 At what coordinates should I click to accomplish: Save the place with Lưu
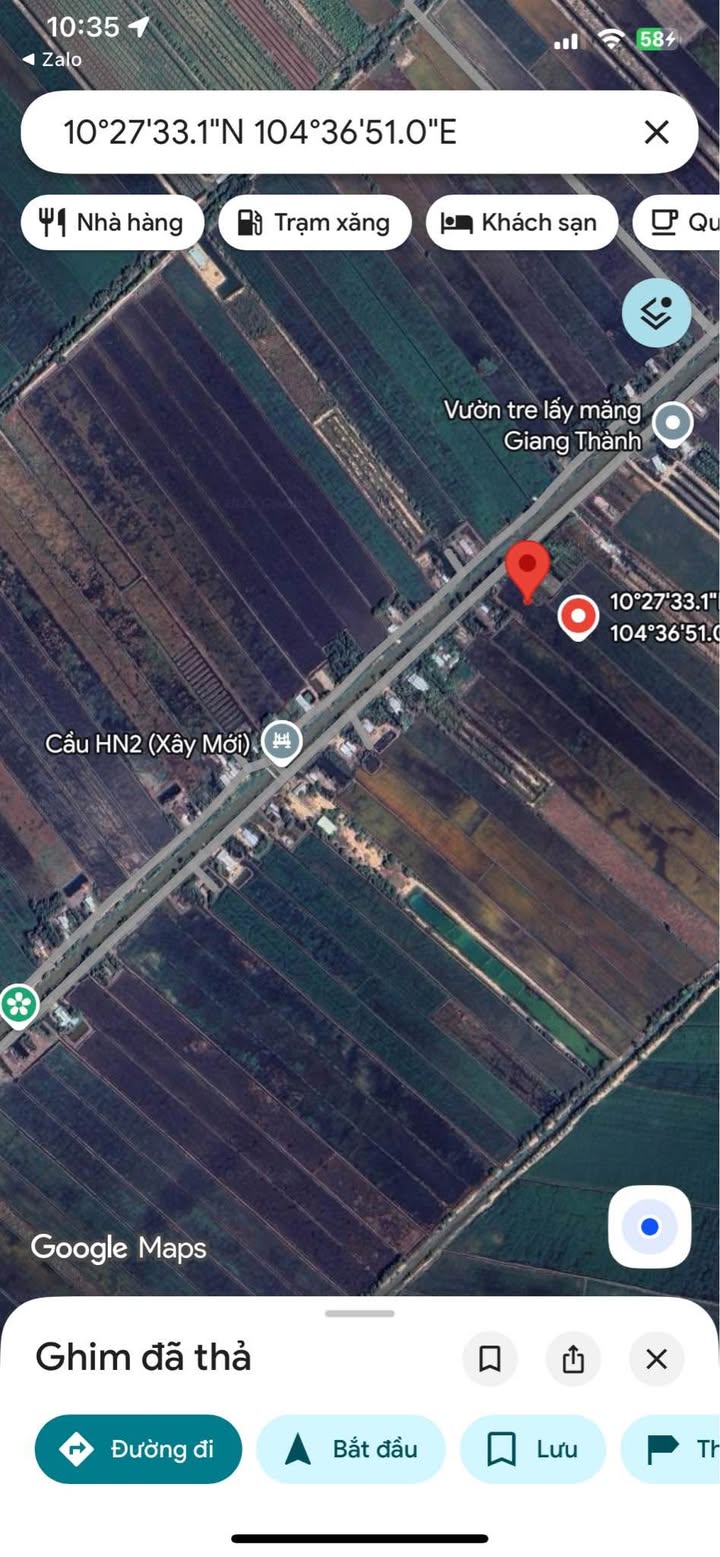tap(533, 1449)
